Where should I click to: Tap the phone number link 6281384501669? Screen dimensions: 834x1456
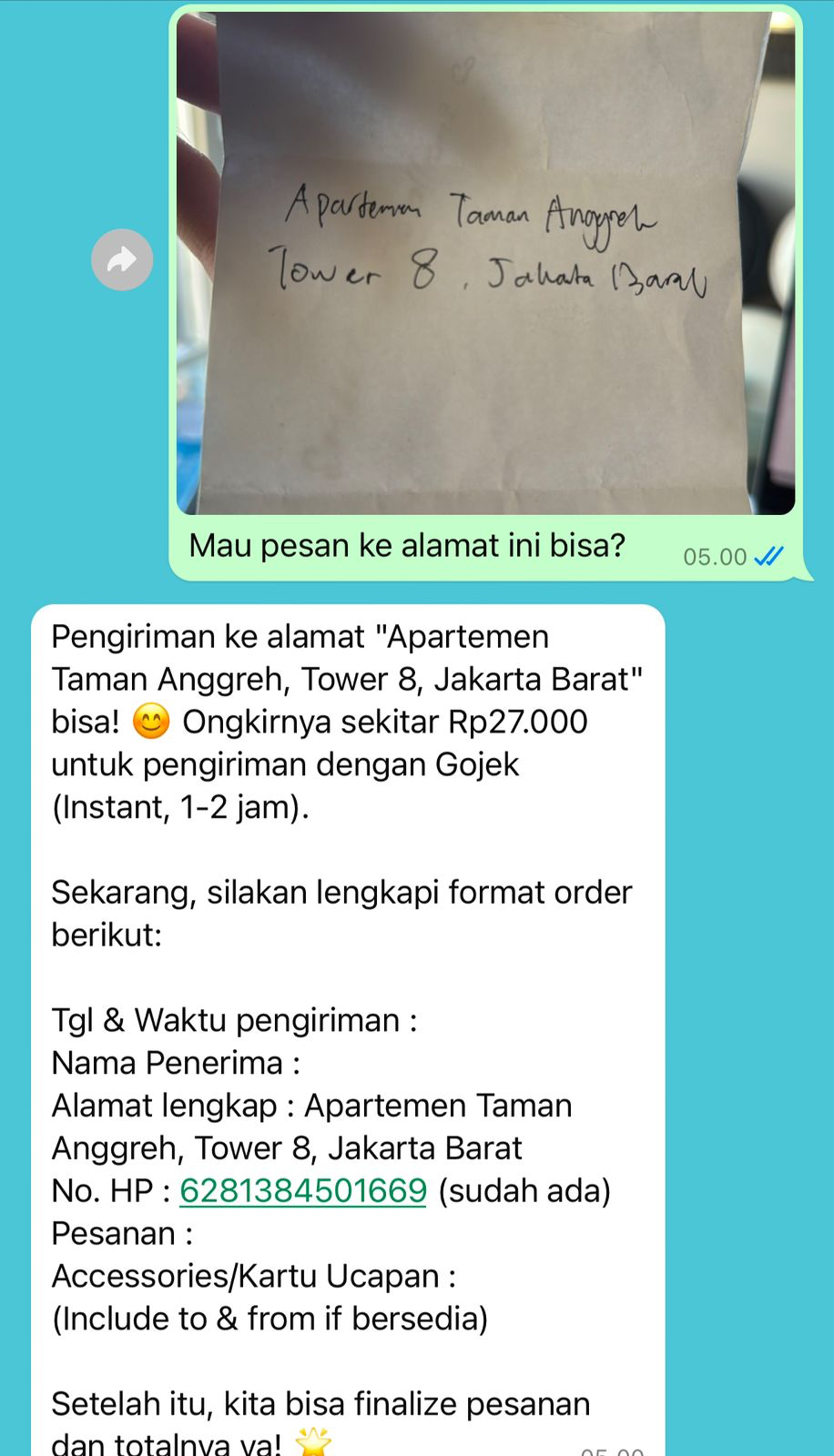click(303, 1190)
